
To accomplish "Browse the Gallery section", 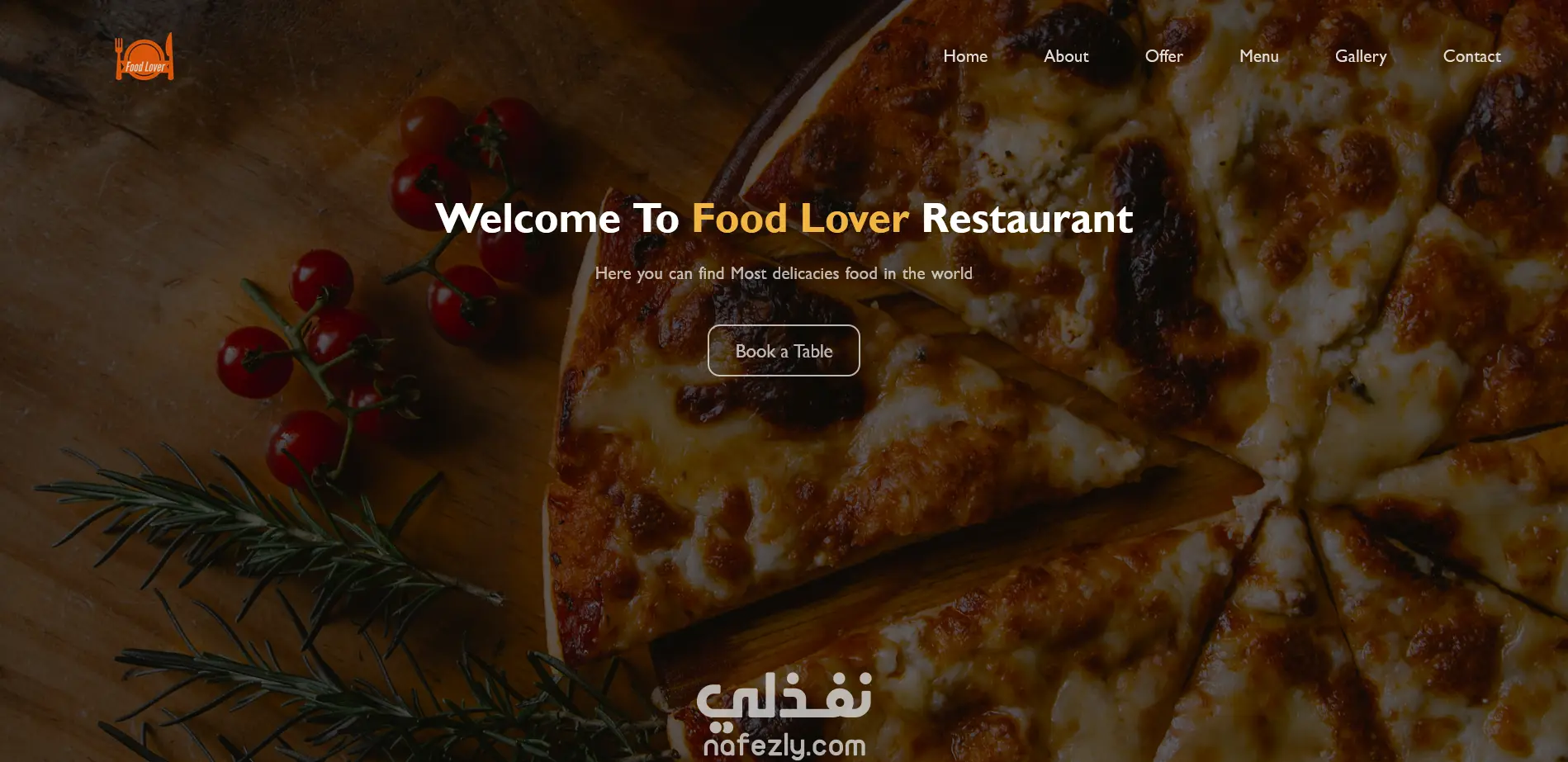I will (x=1361, y=56).
